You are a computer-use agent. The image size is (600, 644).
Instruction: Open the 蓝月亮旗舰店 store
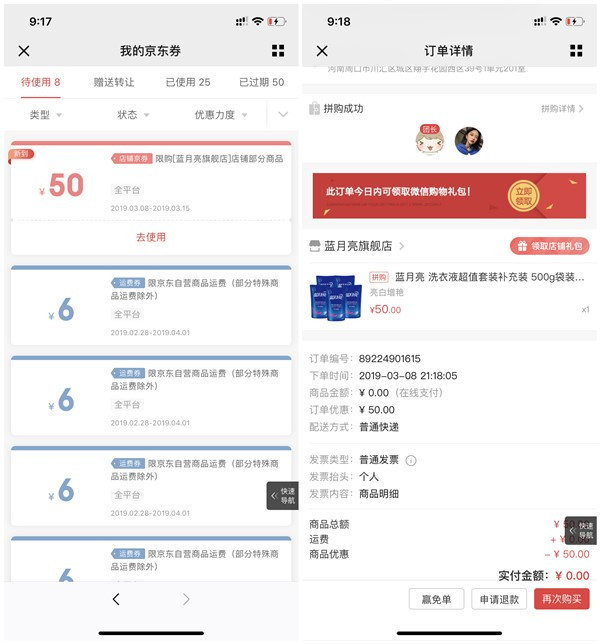click(358, 246)
